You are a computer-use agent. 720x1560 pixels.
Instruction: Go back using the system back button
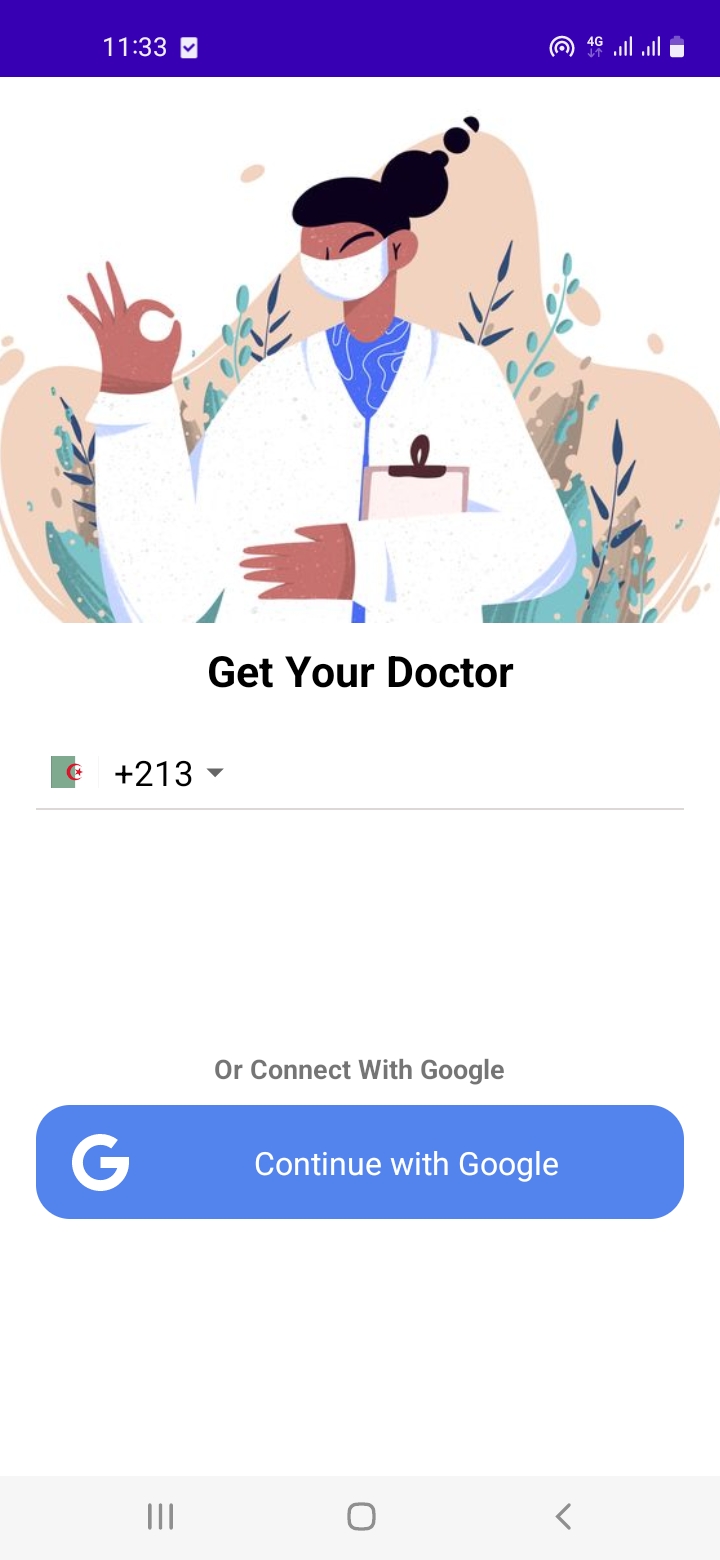pos(563,1516)
